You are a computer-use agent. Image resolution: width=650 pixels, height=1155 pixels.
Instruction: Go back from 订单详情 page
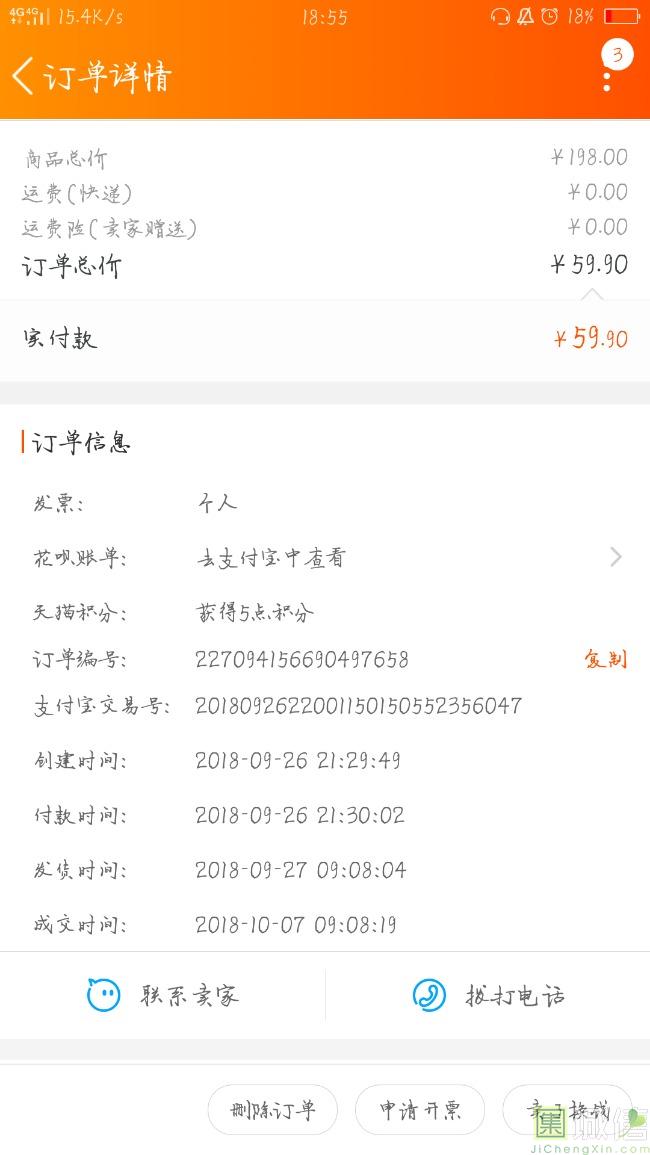24,77
